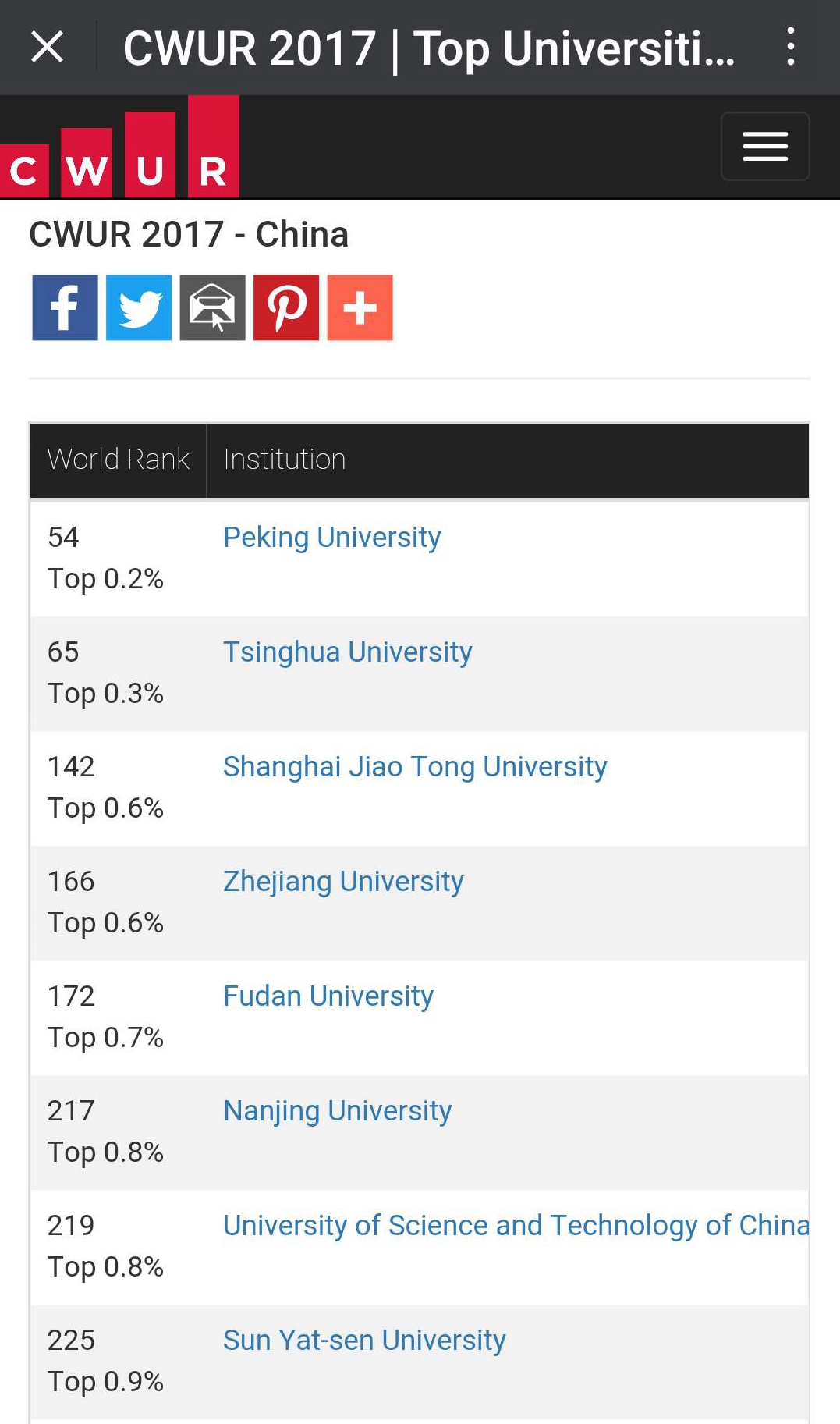840x1424 pixels.
Task: Share the page on Twitter
Action: coord(139,307)
